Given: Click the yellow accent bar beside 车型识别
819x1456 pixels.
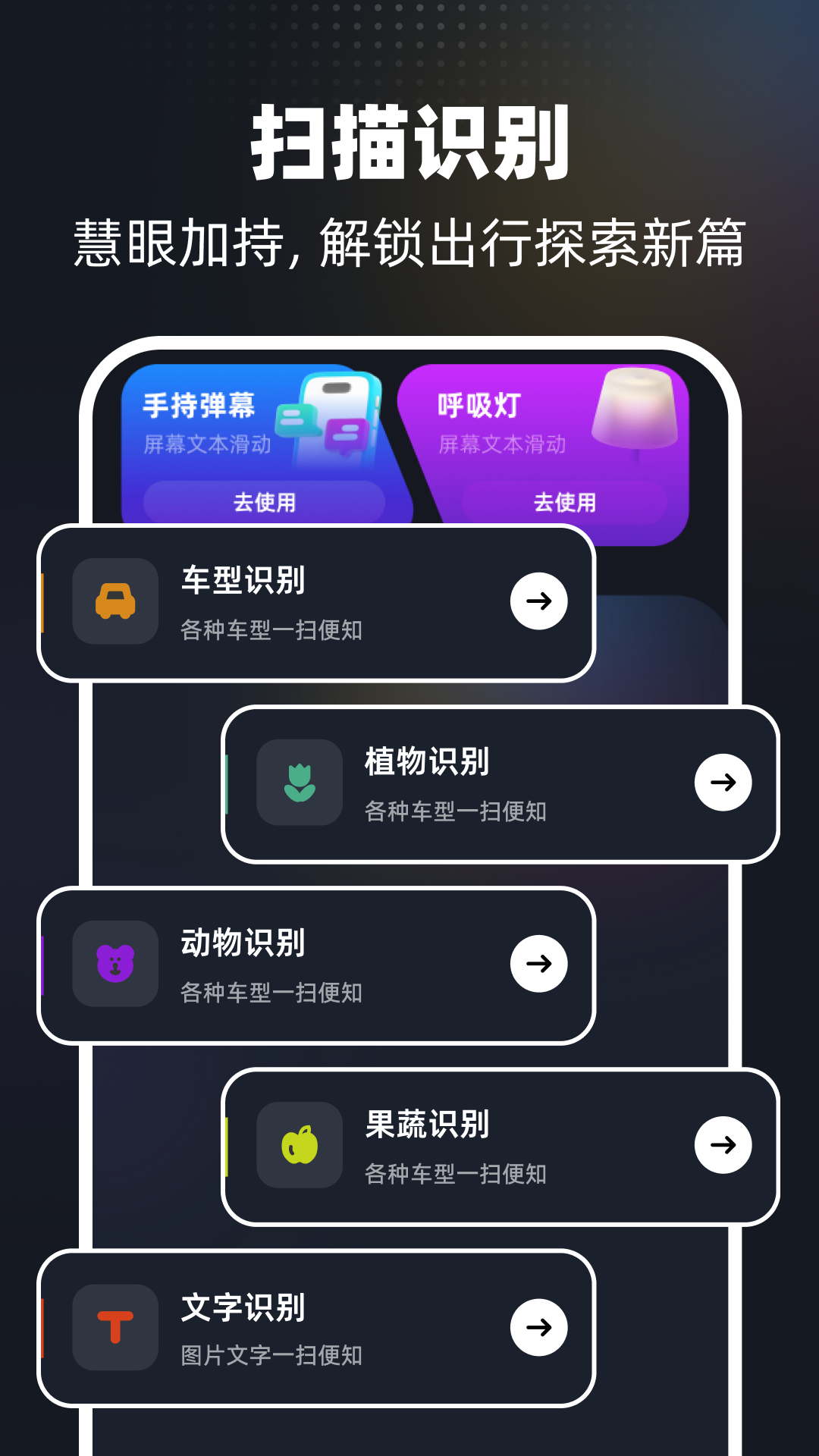Looking at the screenshot, I should pyautogui.click(x=44, y=601).
